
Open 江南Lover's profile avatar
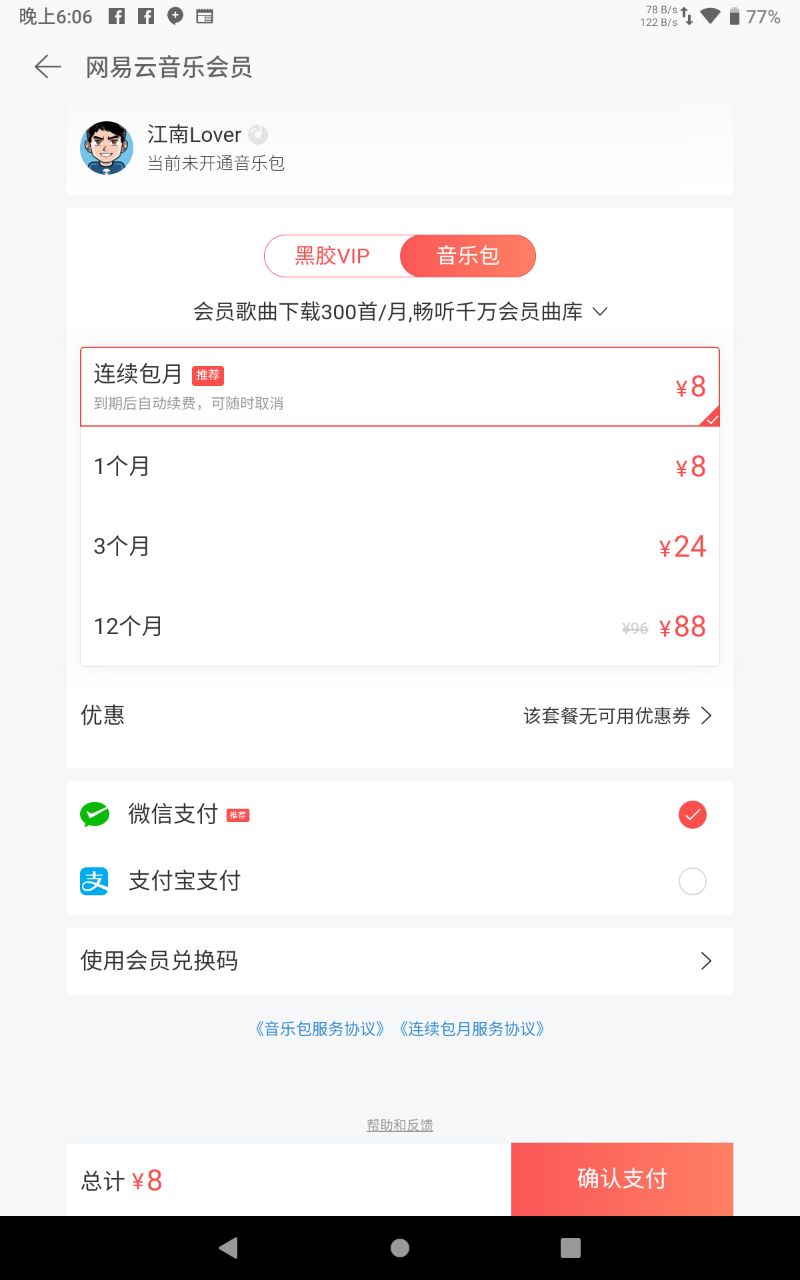click(106, 148)
